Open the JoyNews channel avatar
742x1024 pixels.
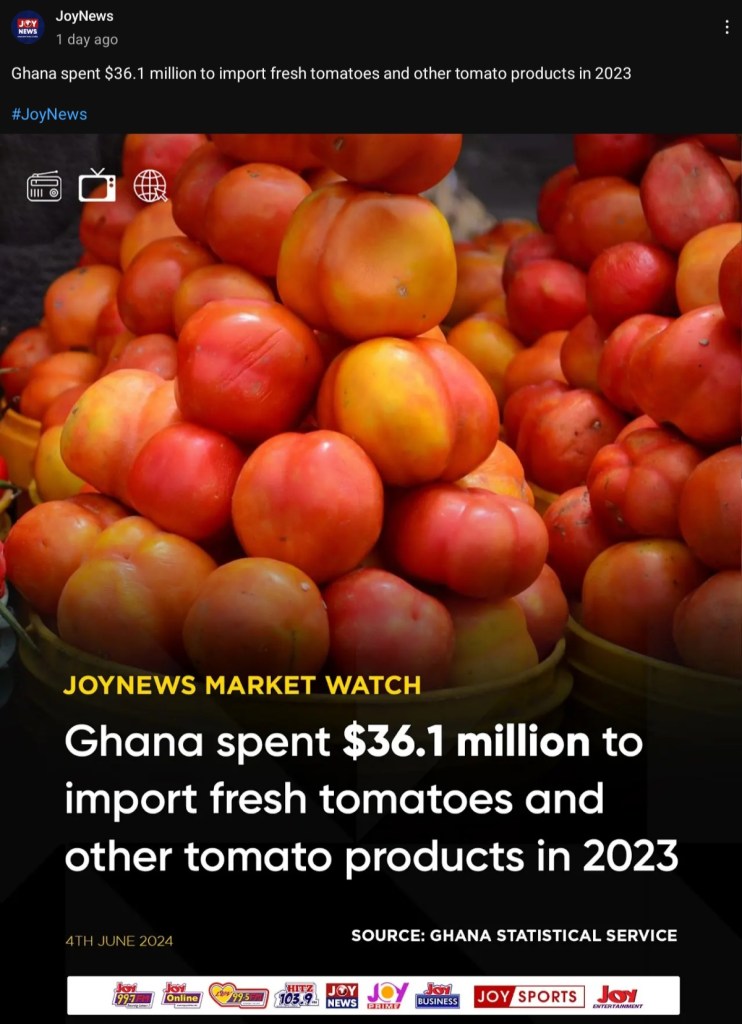tap(27, 27)
